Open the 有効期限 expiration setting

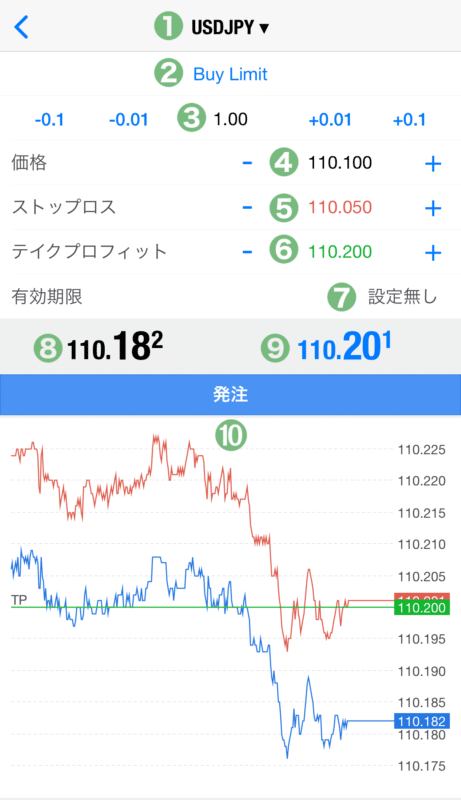click(230, 296)
